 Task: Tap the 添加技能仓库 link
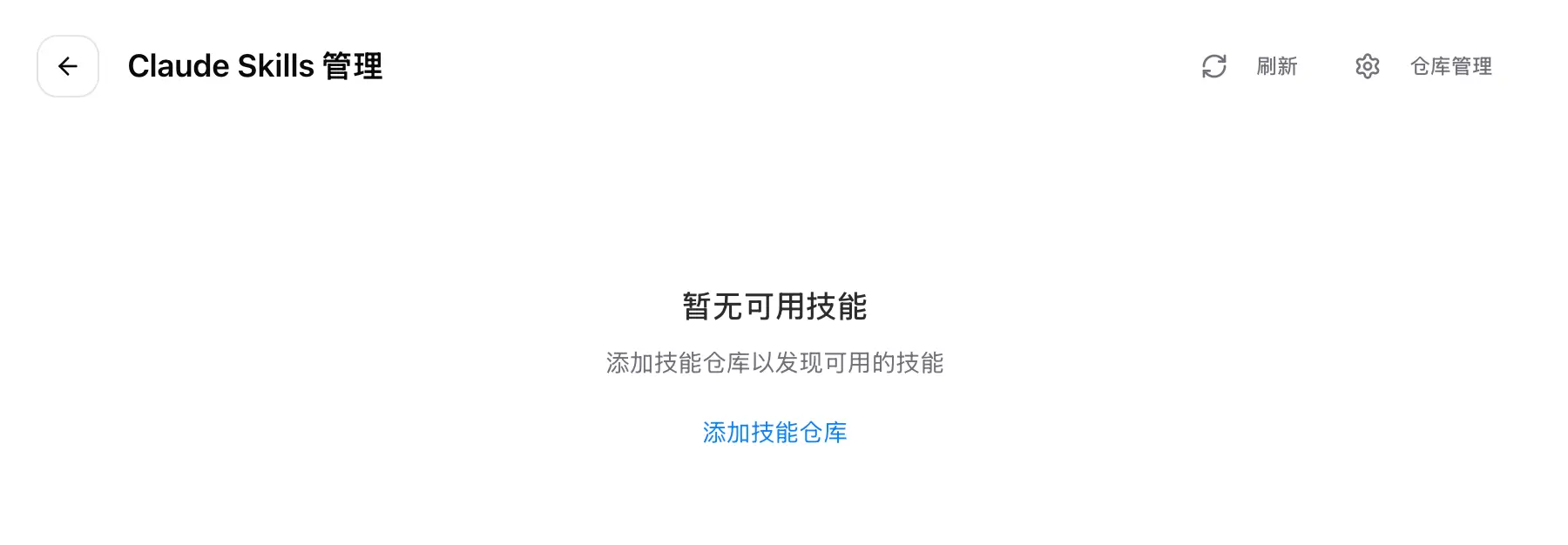(774, 433)
